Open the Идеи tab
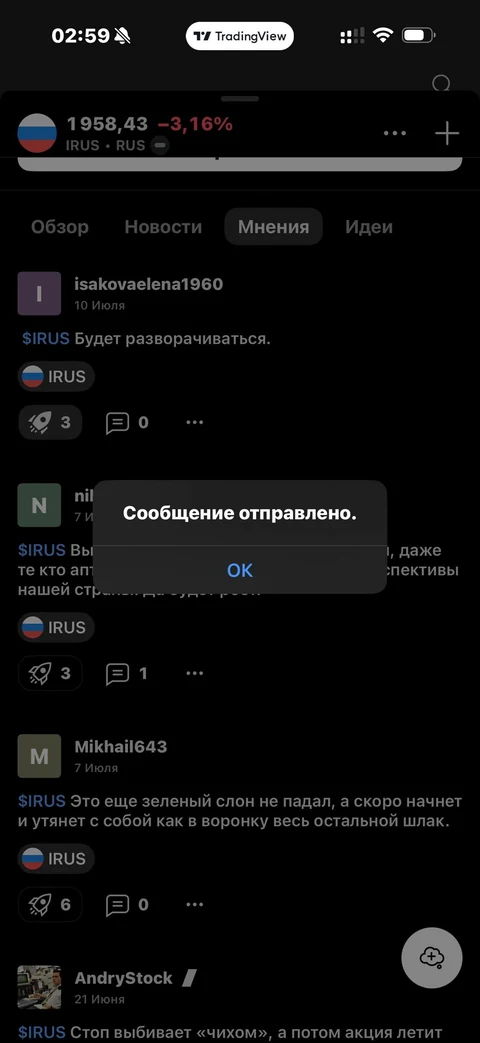 (x=368, y=227)
